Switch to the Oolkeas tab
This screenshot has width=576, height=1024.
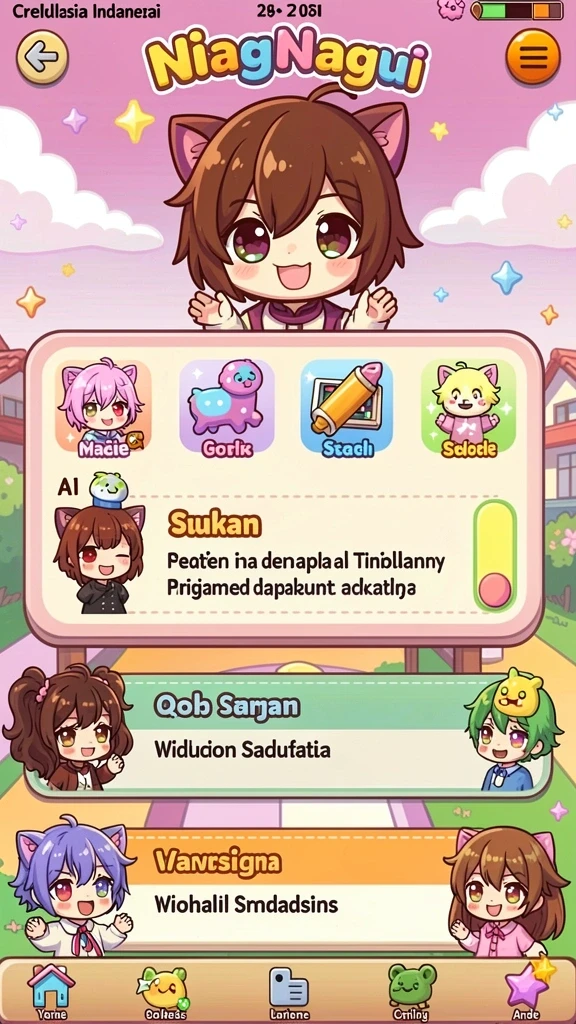coord(163,991)
